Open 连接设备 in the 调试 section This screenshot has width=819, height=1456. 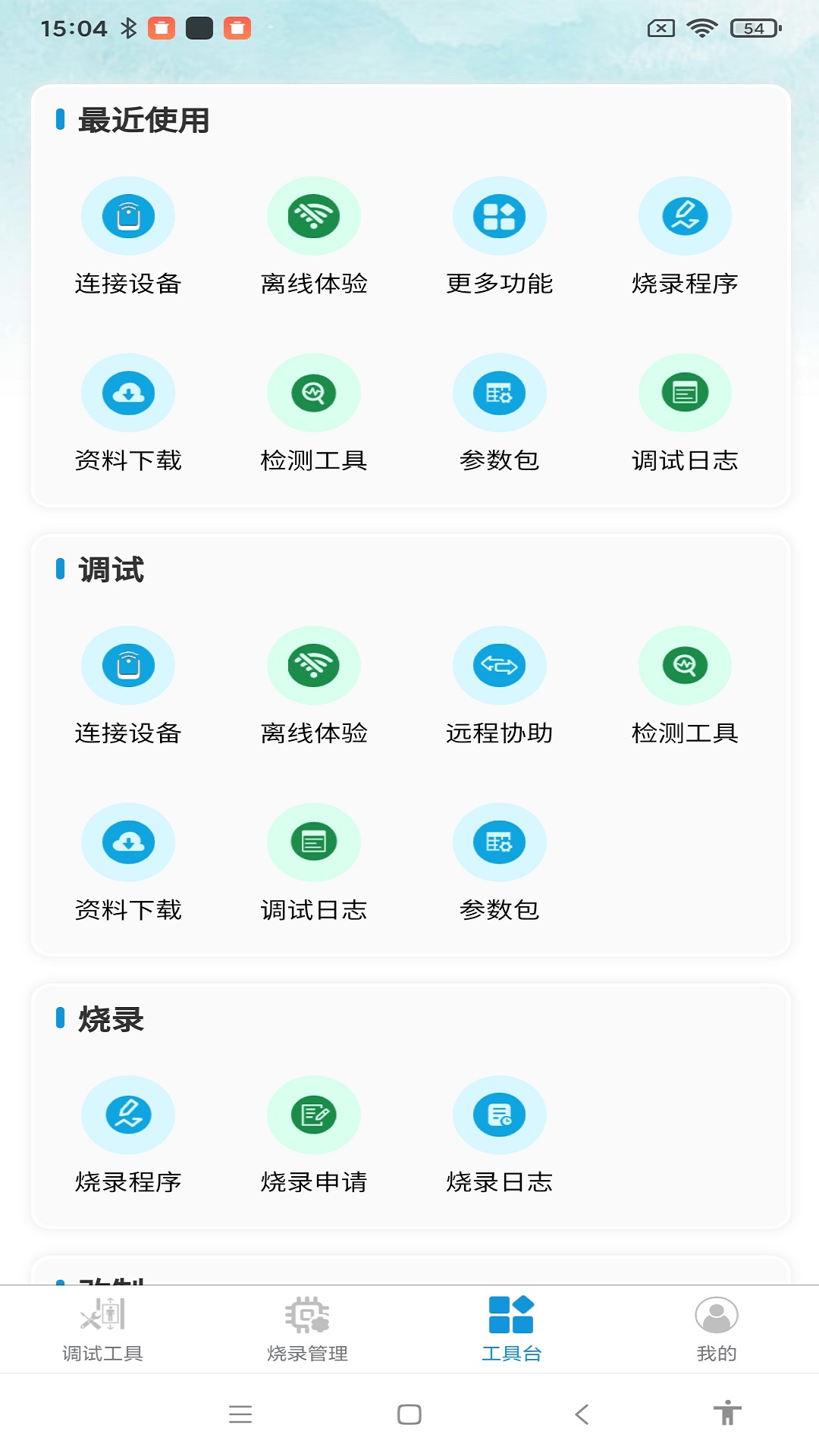tap(127, 665)
